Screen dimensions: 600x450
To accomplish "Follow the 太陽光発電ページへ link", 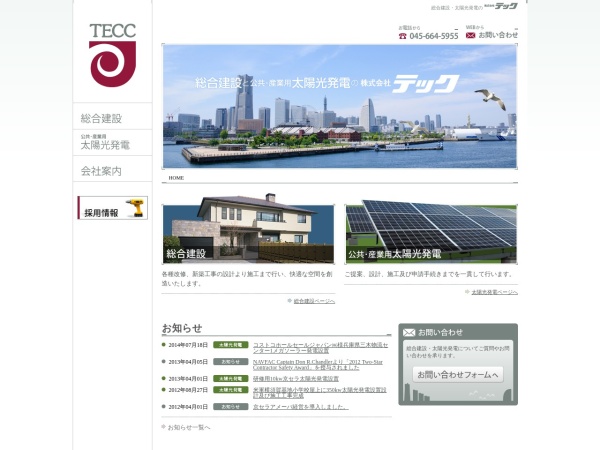I will coord(494,292).
